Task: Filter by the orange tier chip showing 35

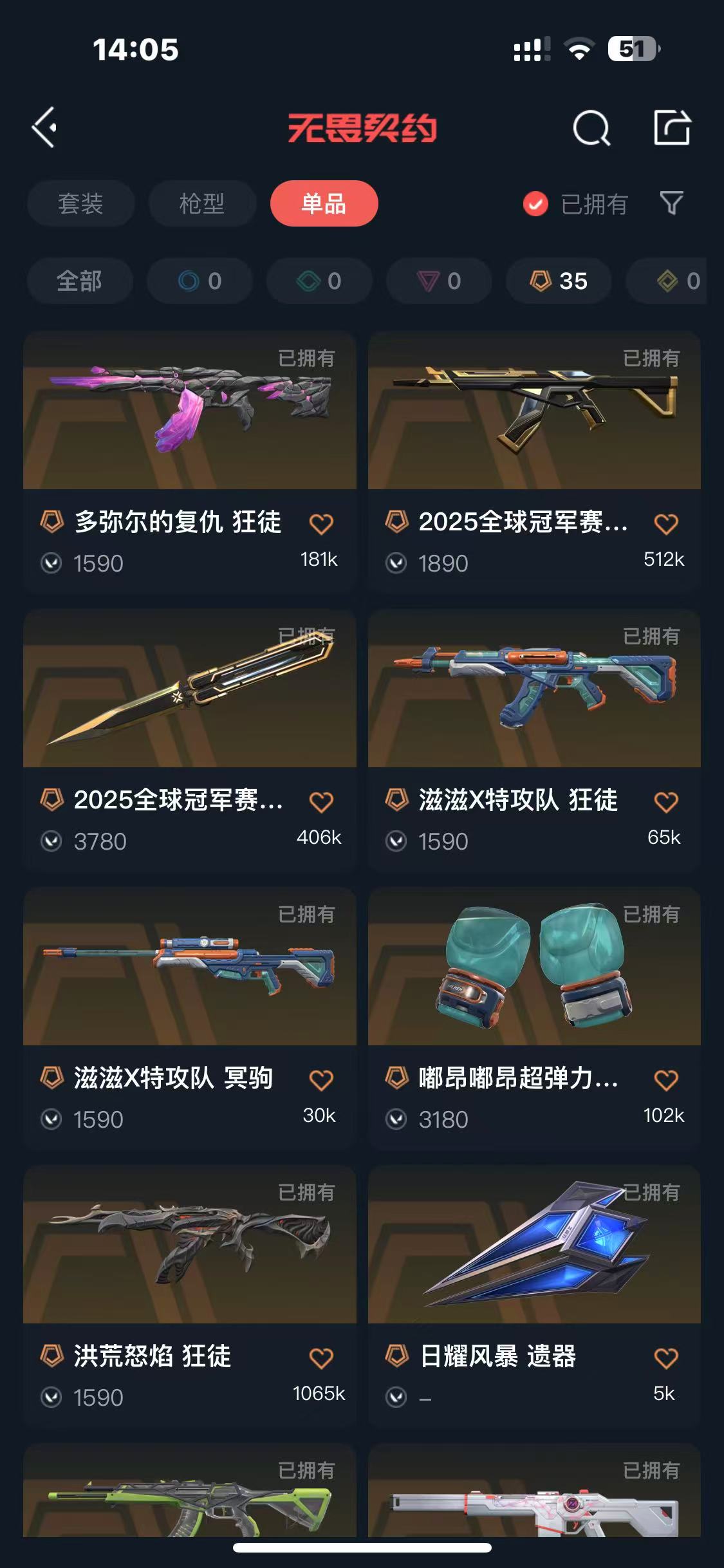Action: pyautogui.click(x=559, y=281)
